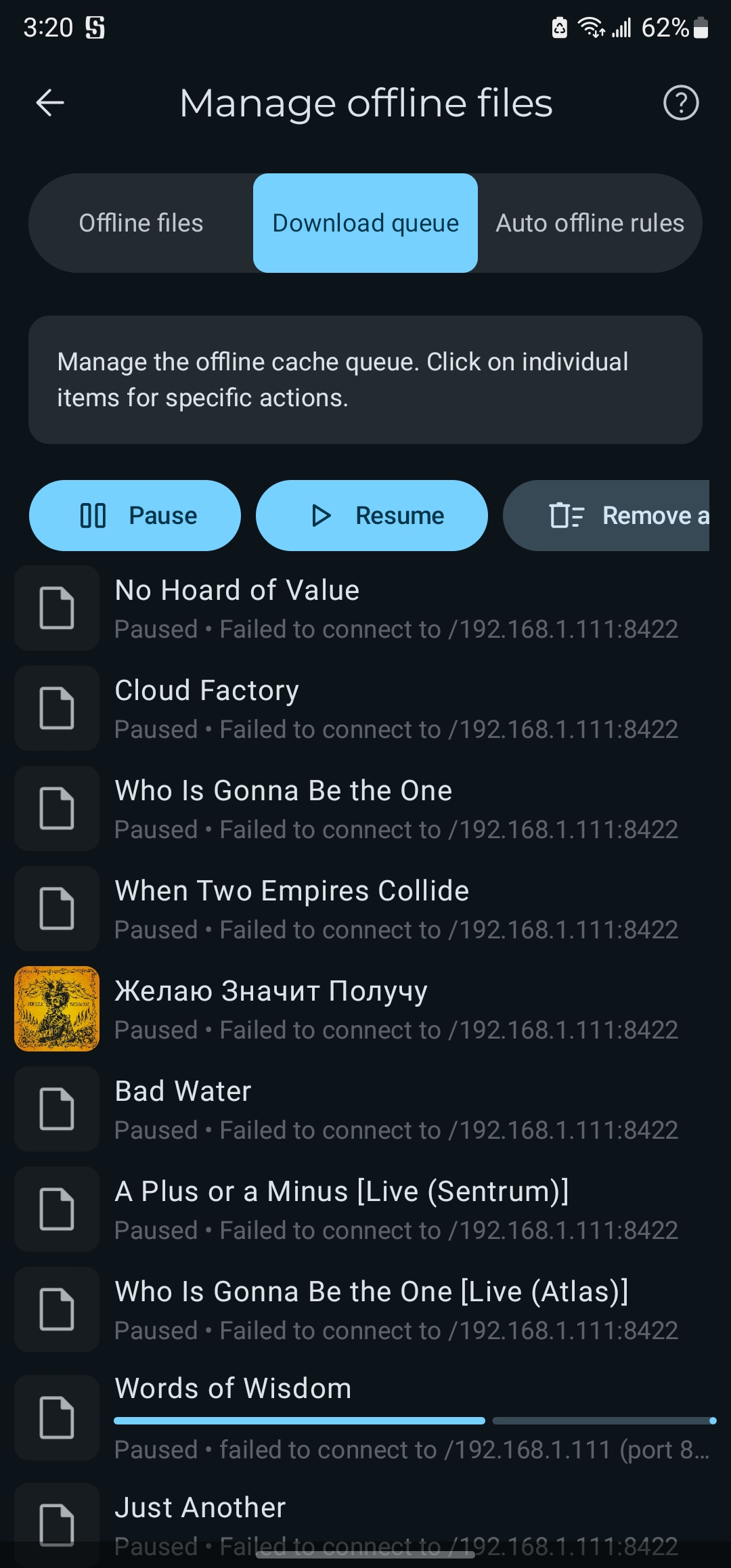
Task: Go back using the top arrow
Action: tap(50, 103)
